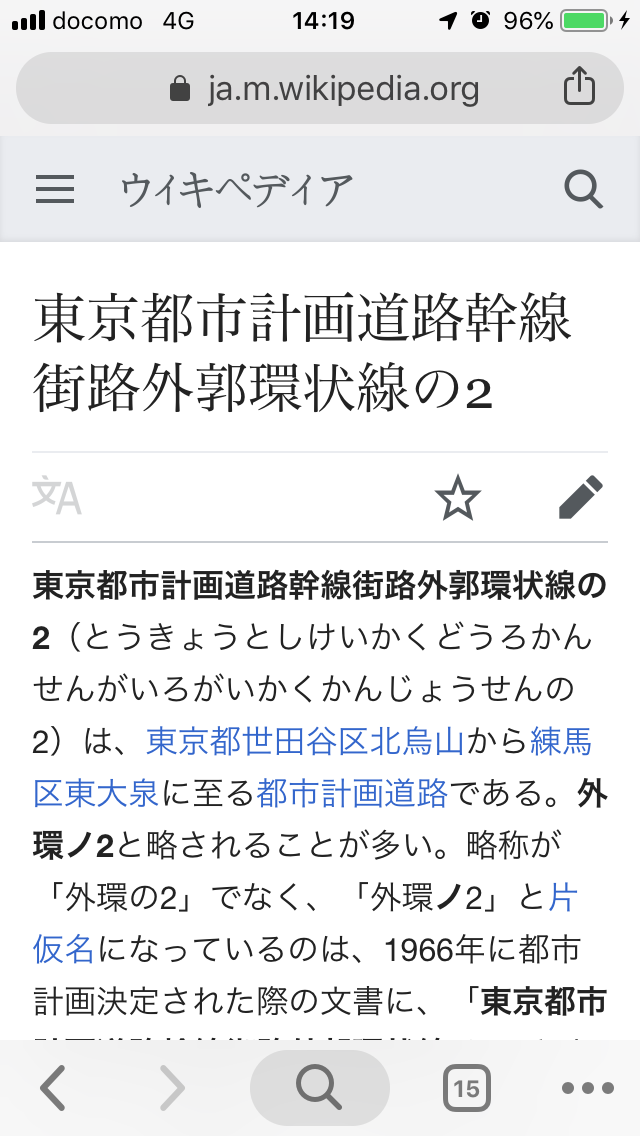The width and height of the screenshot is (640, 1136).
Task: Open the Wikipedia hamburger menu
Action: point(55,189)
